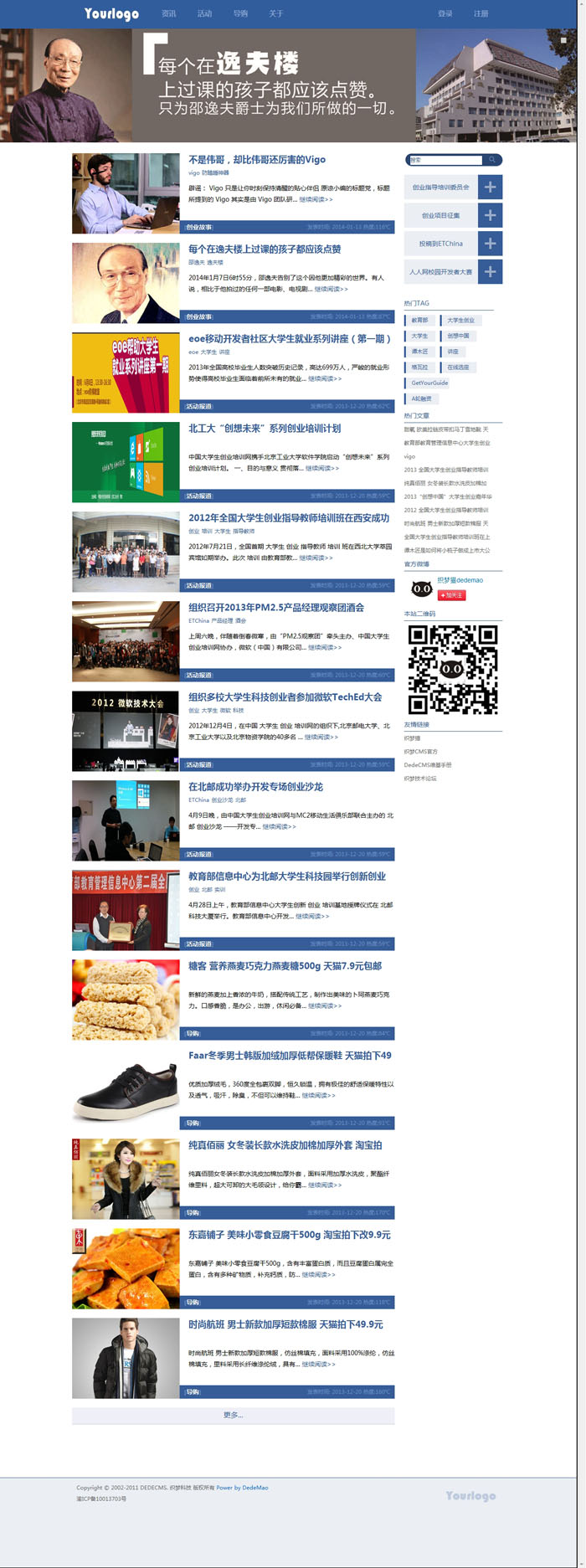
Task: Select the GetYourGuide tag
Action: coord(429,383)
